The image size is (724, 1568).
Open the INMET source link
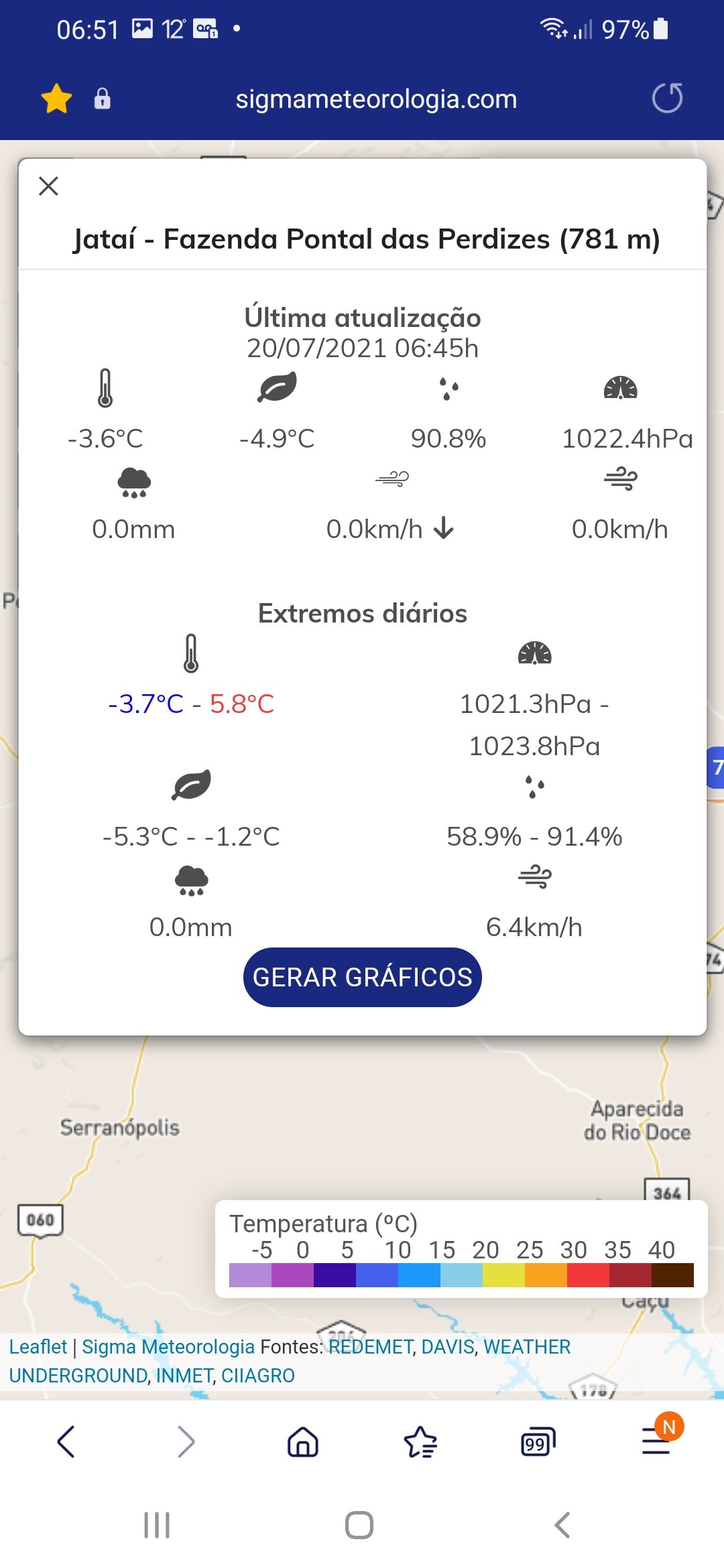184,1376
